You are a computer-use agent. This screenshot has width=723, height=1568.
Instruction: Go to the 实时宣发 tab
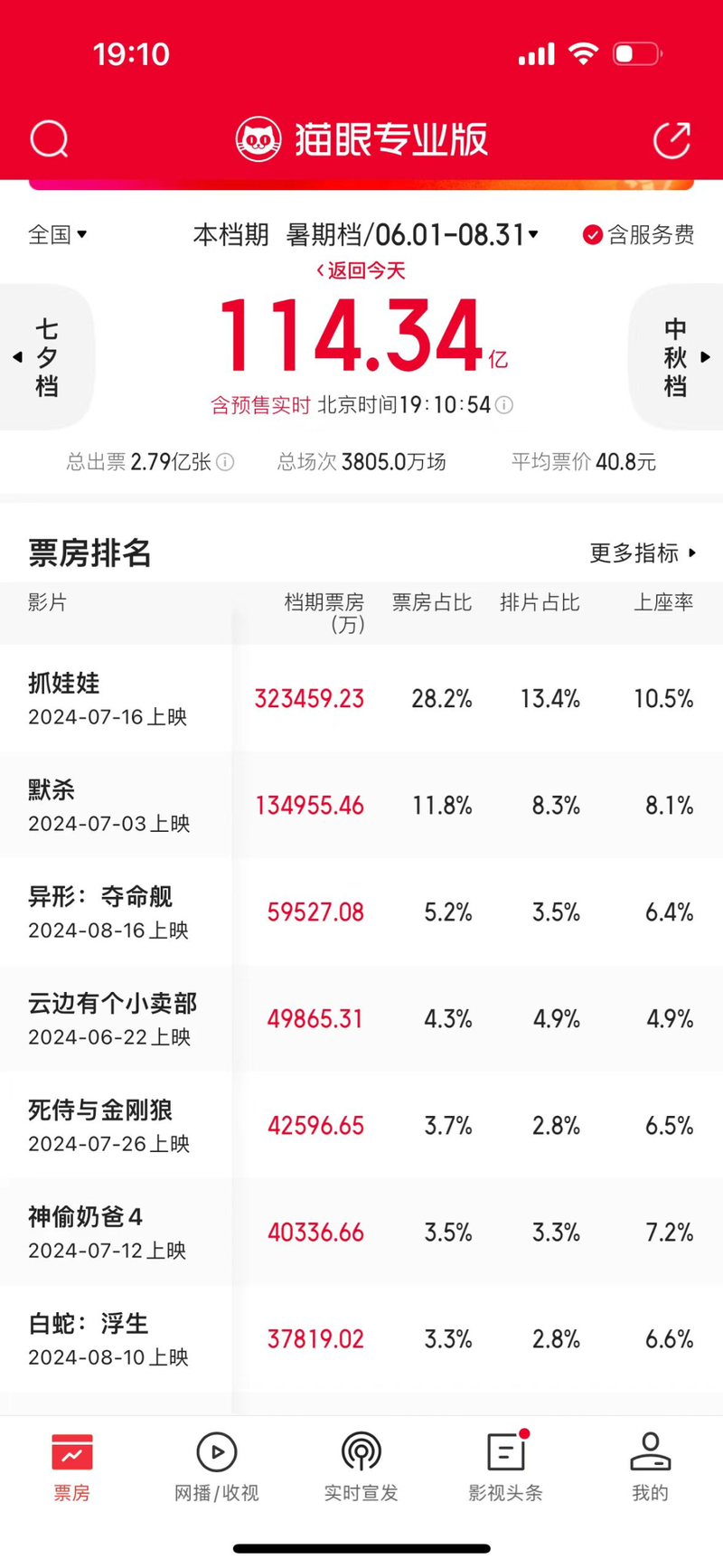[361, 1467]
